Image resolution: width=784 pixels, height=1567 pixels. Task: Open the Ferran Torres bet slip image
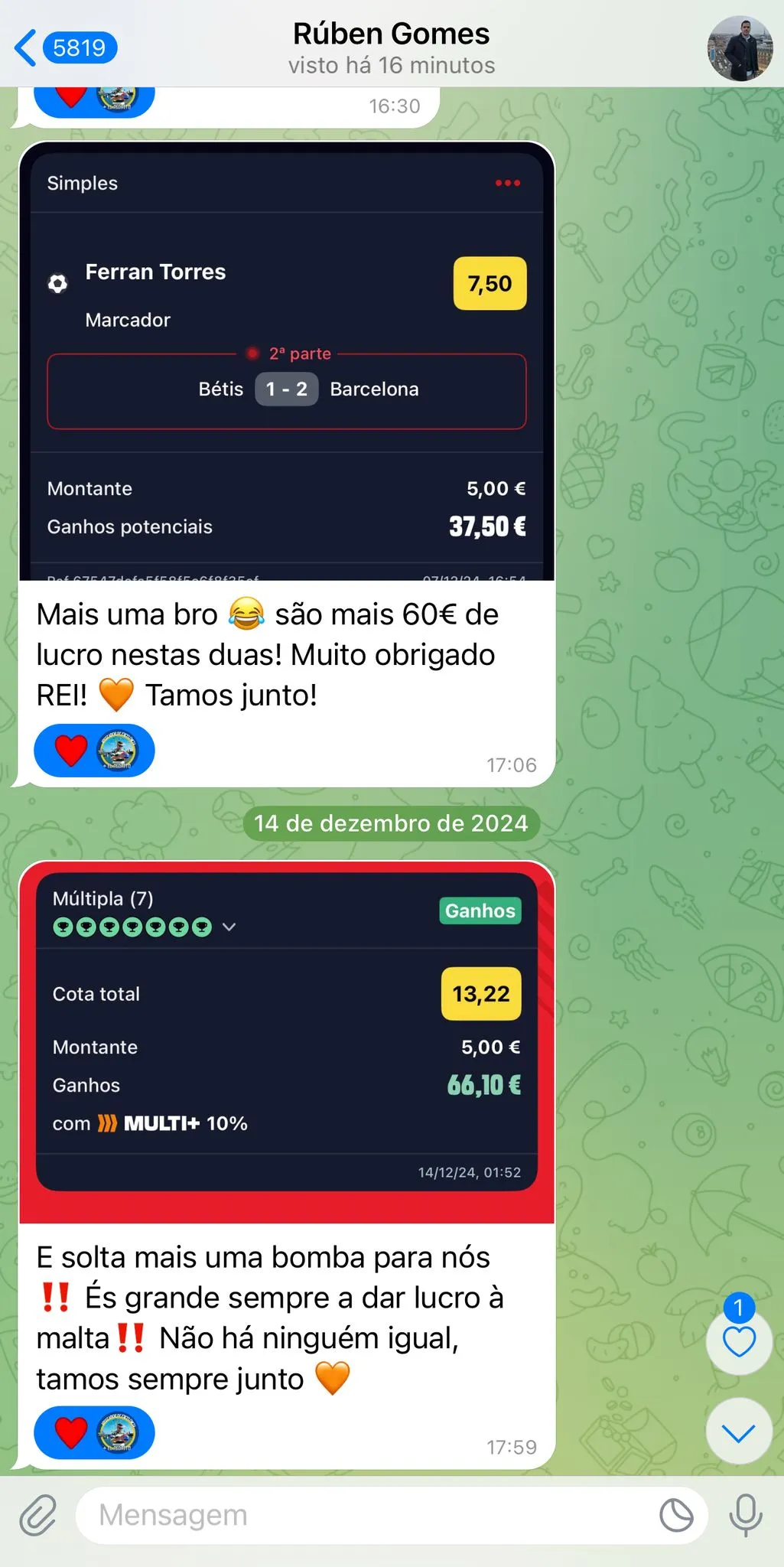coord(287,361)
